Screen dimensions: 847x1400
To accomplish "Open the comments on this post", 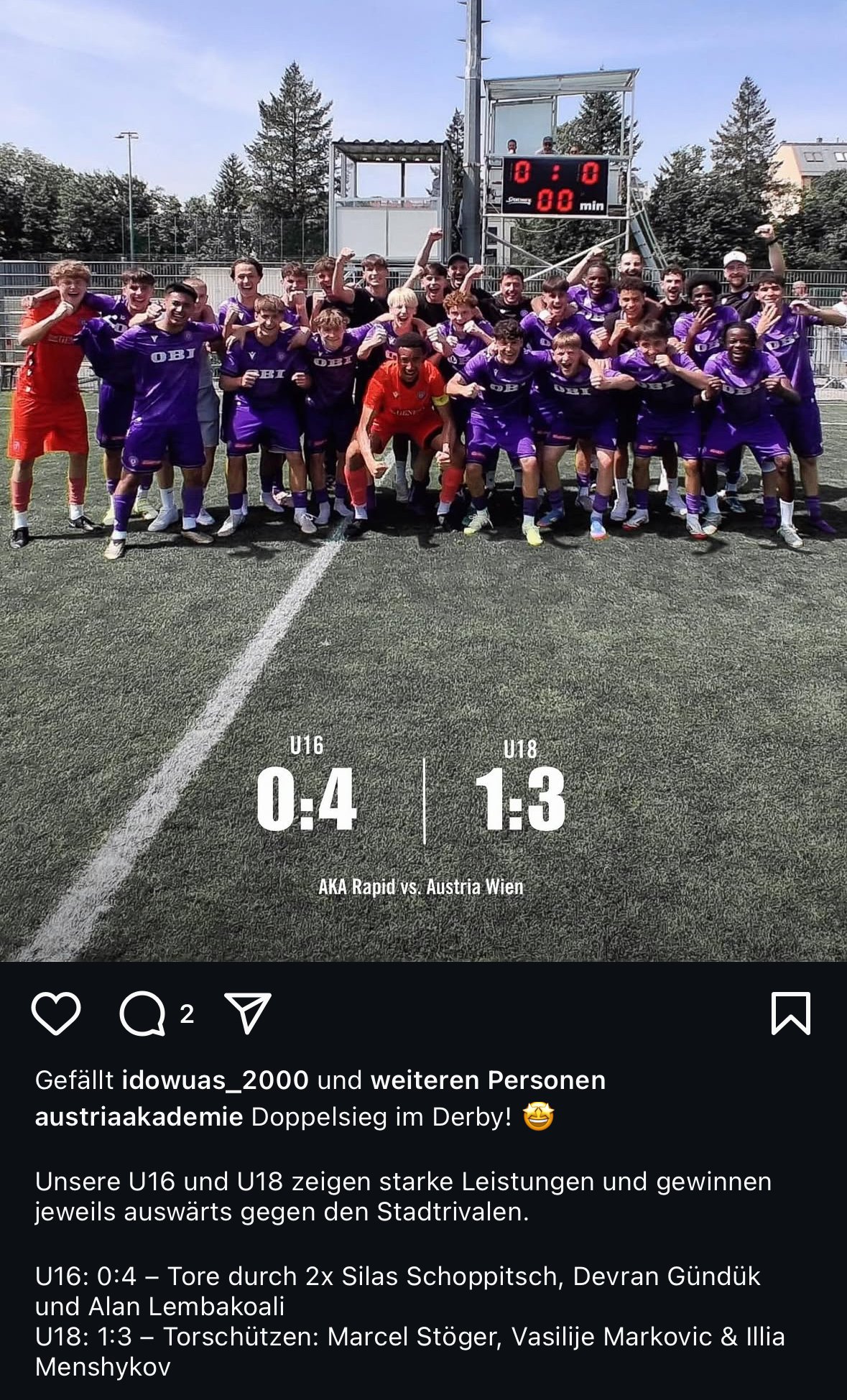I will [142, 1014].
